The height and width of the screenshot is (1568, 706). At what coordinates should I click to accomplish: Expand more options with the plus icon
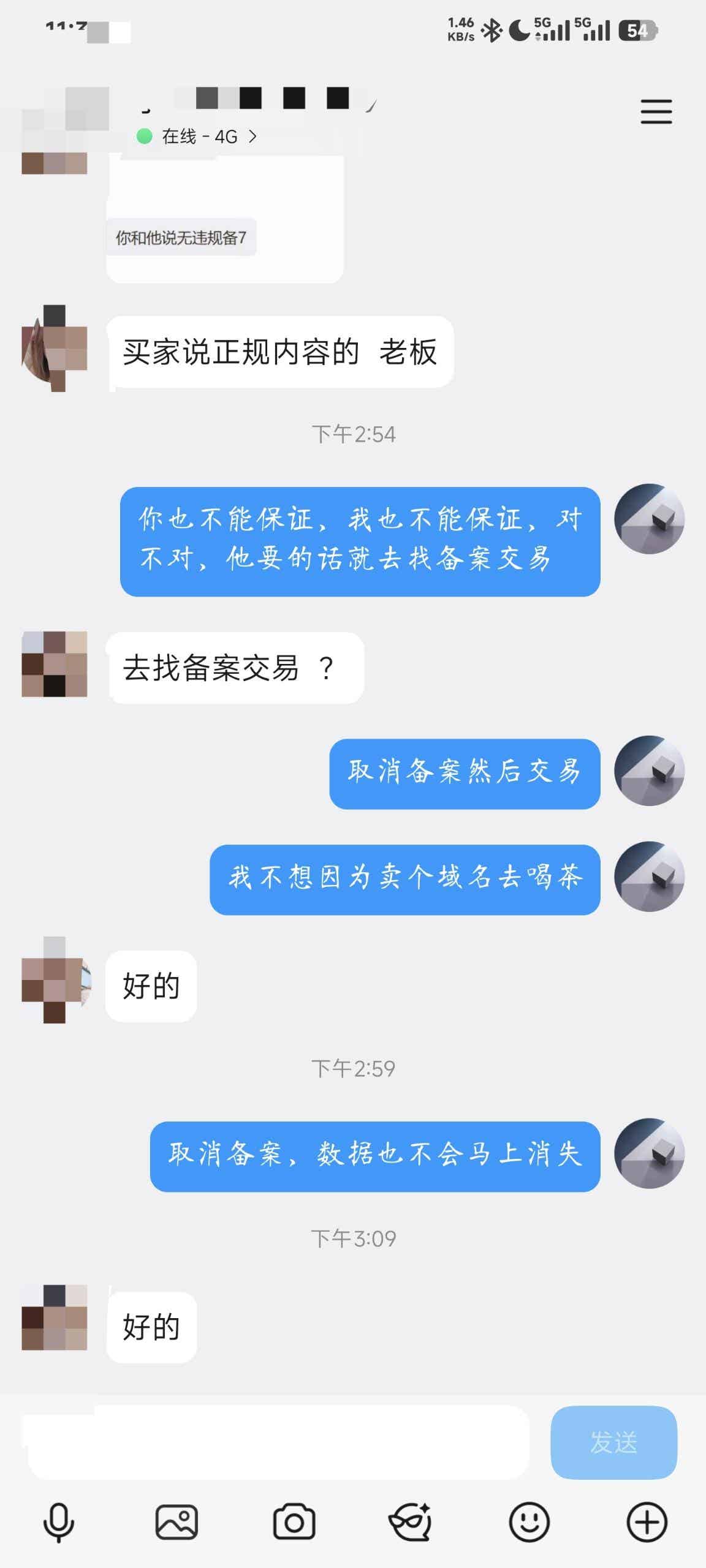[x=647, y=1521]
